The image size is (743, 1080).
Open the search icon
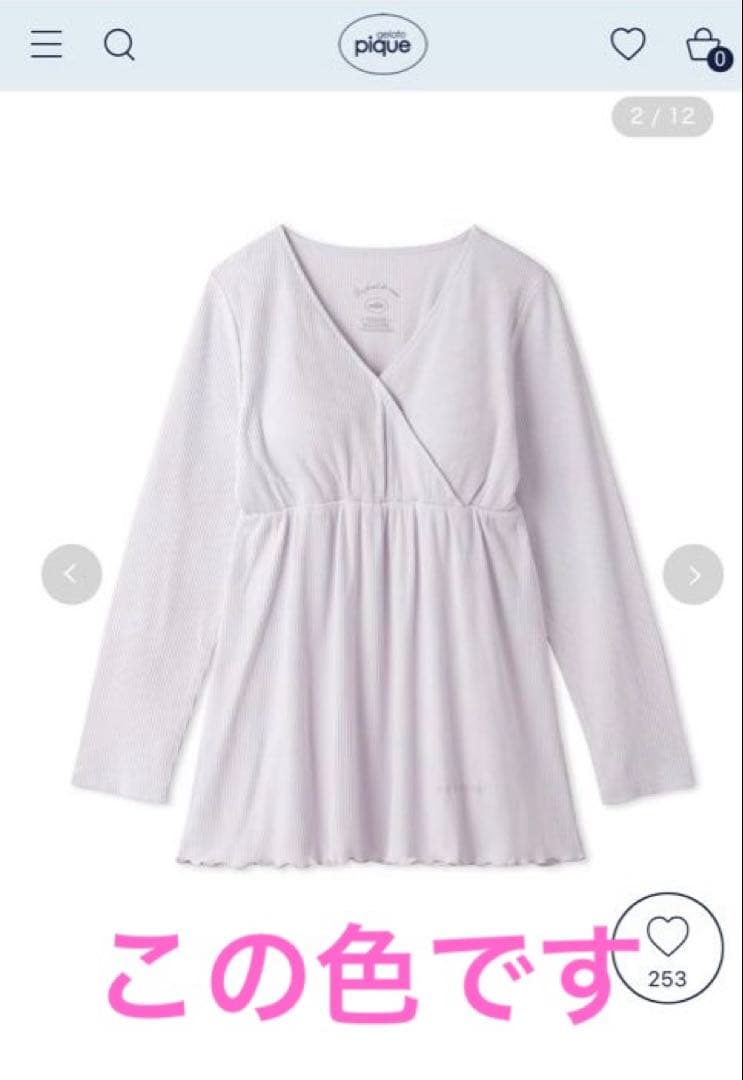119,45
